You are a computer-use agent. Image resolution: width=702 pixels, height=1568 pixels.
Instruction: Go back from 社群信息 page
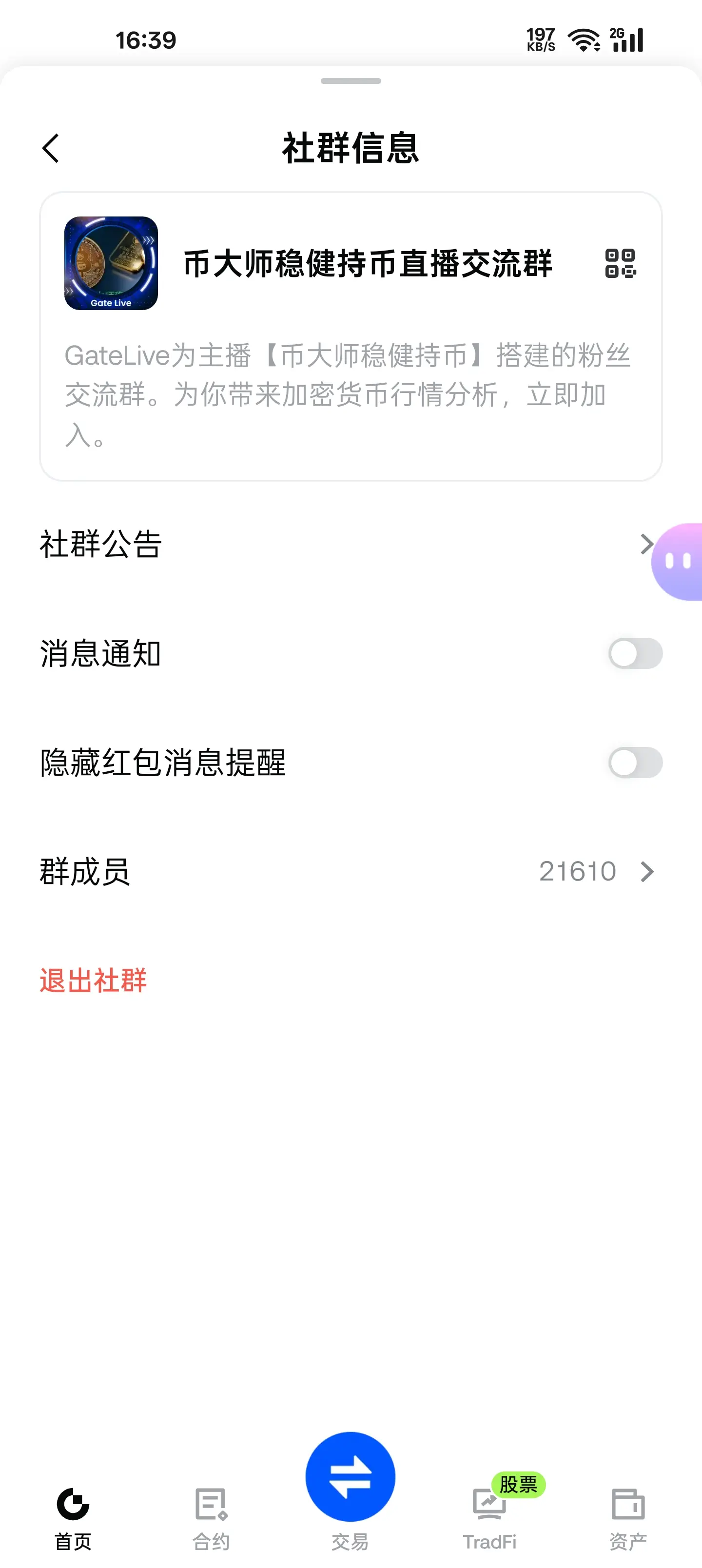pyautogui.click(x=51, y=149)
